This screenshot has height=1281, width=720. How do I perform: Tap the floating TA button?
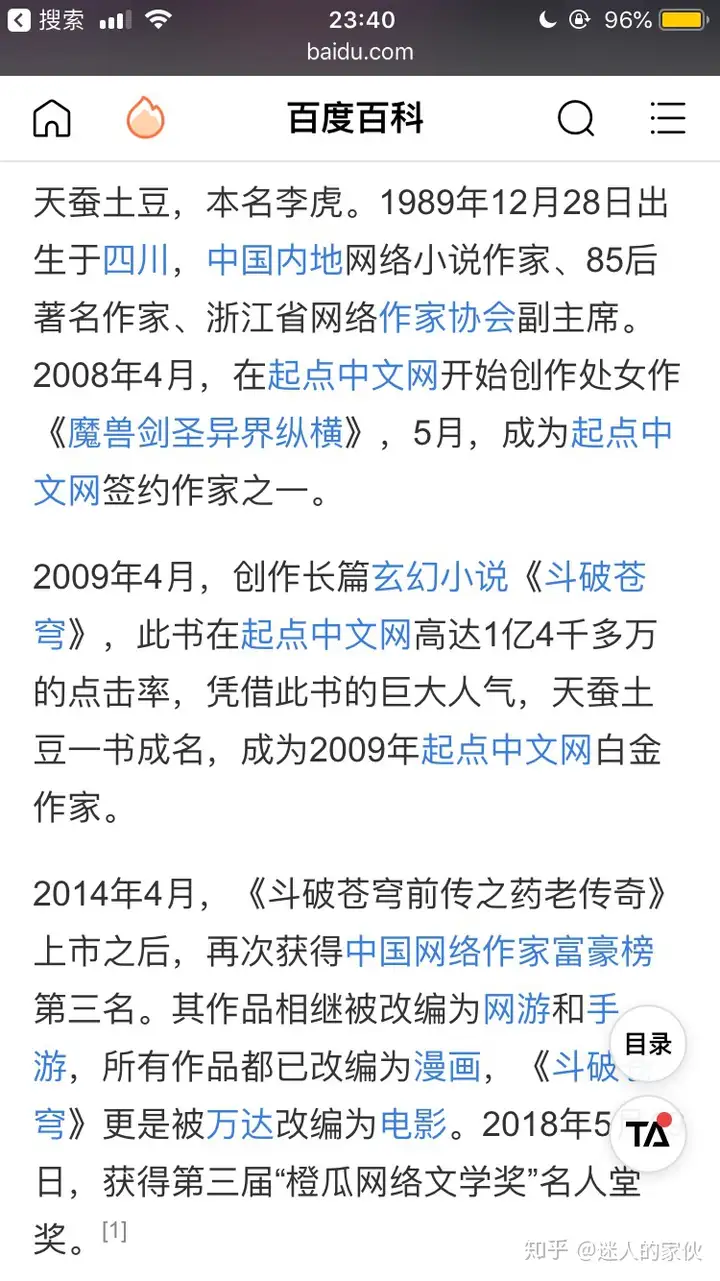(648, 1133)
